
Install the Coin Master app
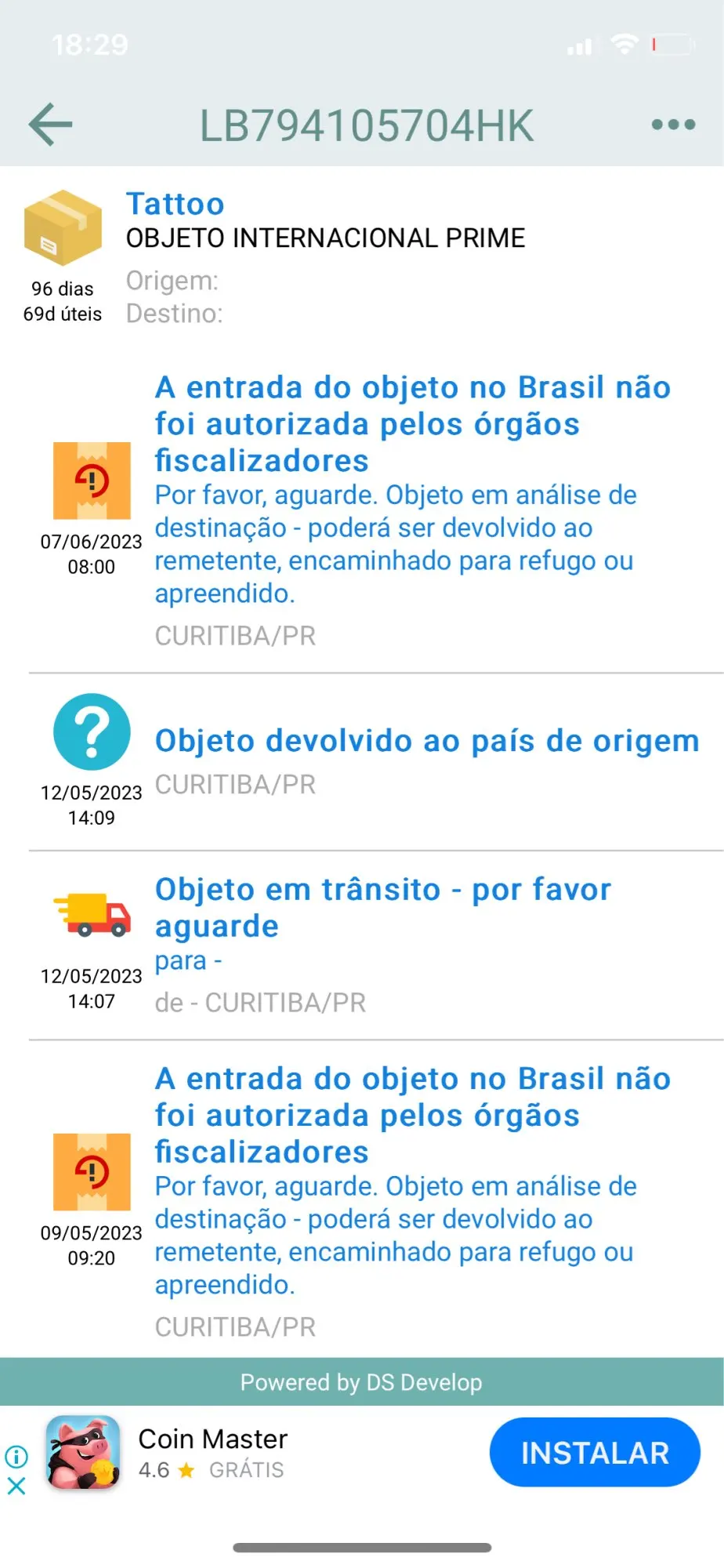click(594, 1453)
